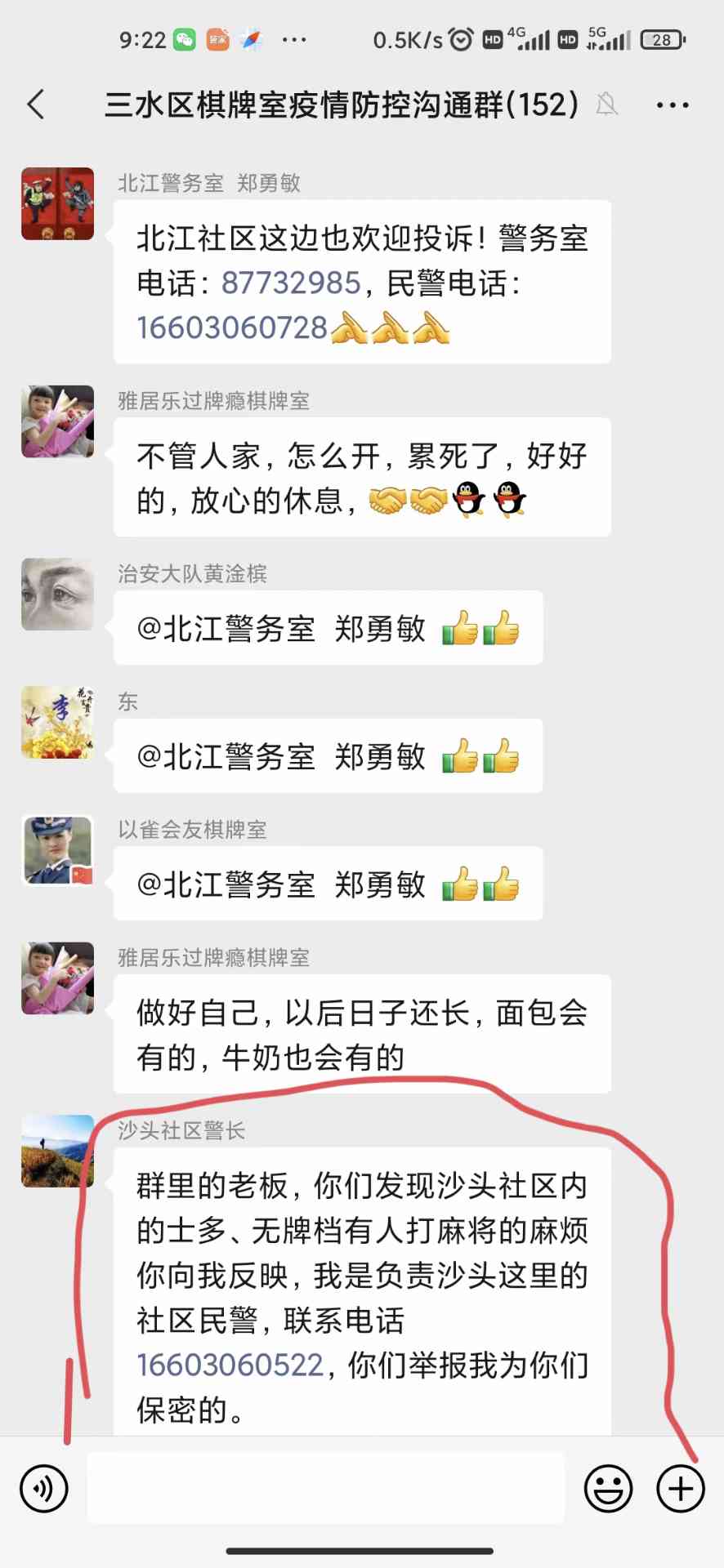Tap the phone number 87732985
Viewport: 724px width, 1568px height.
tap(291, 283)
